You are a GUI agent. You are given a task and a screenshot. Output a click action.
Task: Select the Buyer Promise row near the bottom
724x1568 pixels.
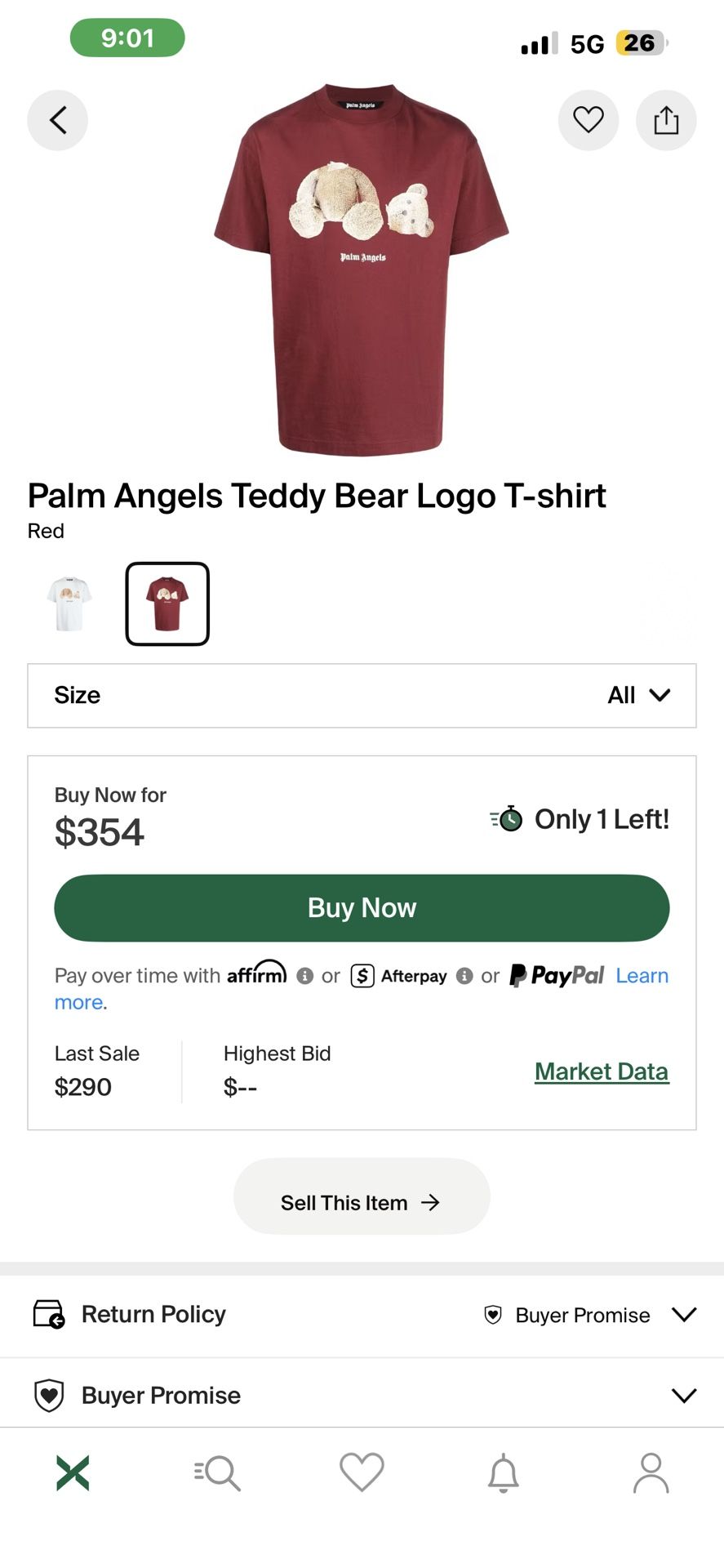pos(159,1395)
